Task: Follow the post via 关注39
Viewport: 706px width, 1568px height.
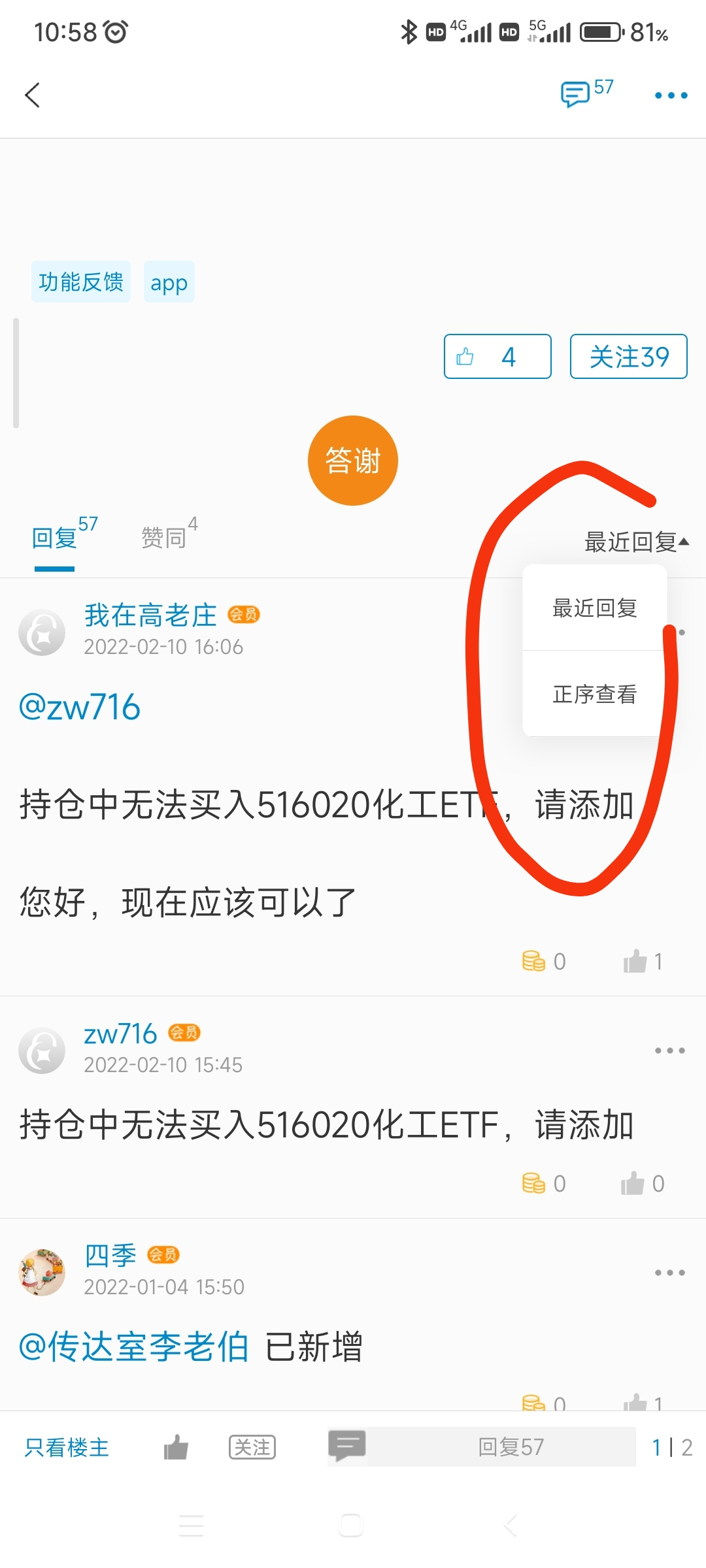Action: (628, 357)
